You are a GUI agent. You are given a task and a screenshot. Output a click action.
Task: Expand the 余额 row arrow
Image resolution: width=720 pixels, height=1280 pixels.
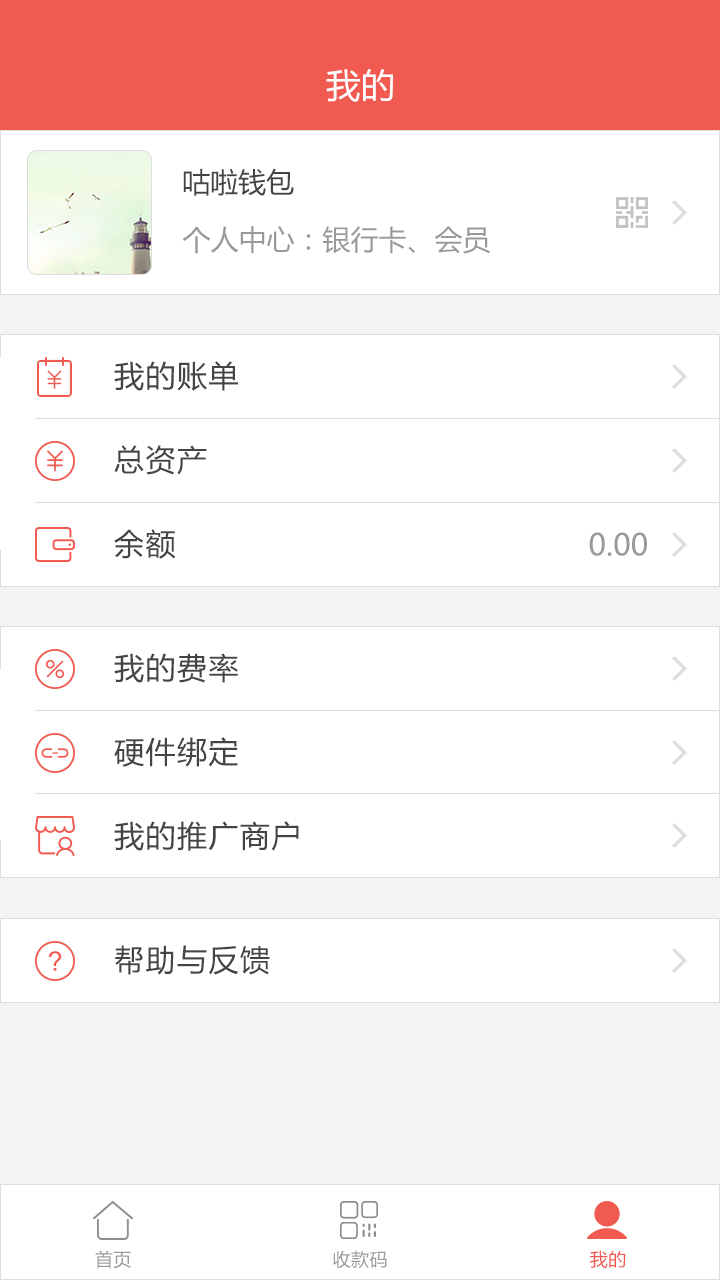(x=680, y=544)
